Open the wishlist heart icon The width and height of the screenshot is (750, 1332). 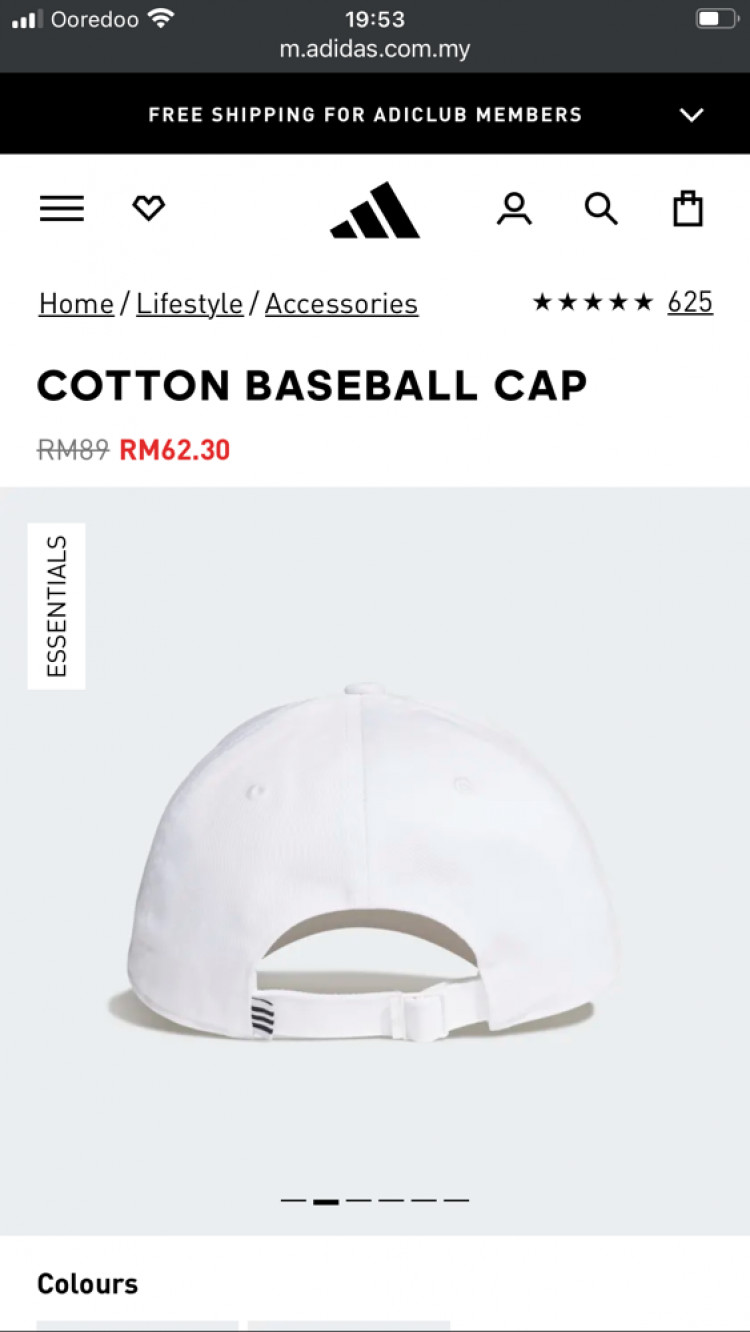coord(148,208)
